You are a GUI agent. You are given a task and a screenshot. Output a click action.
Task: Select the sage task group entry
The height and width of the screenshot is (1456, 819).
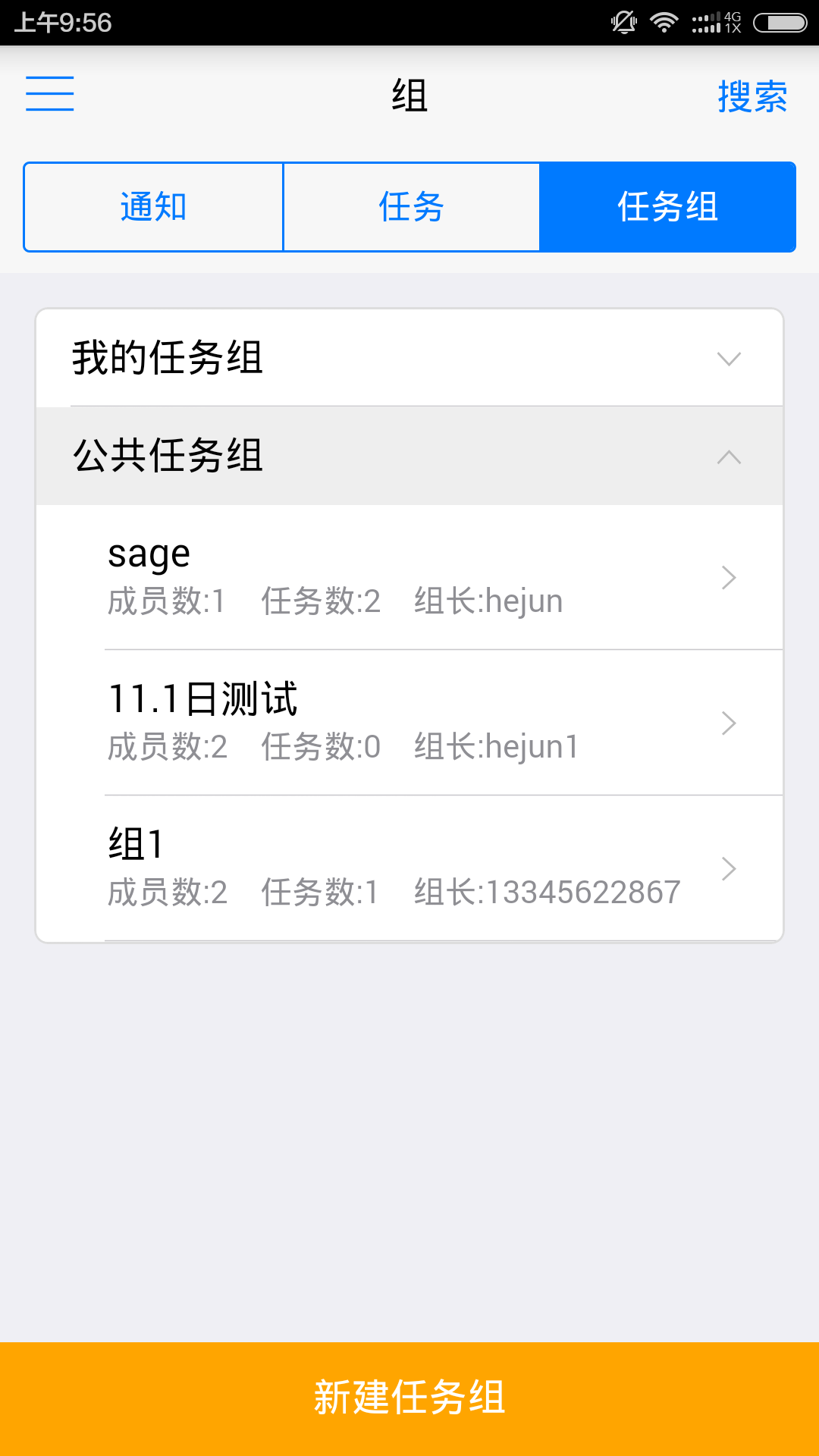click(341, 576)
